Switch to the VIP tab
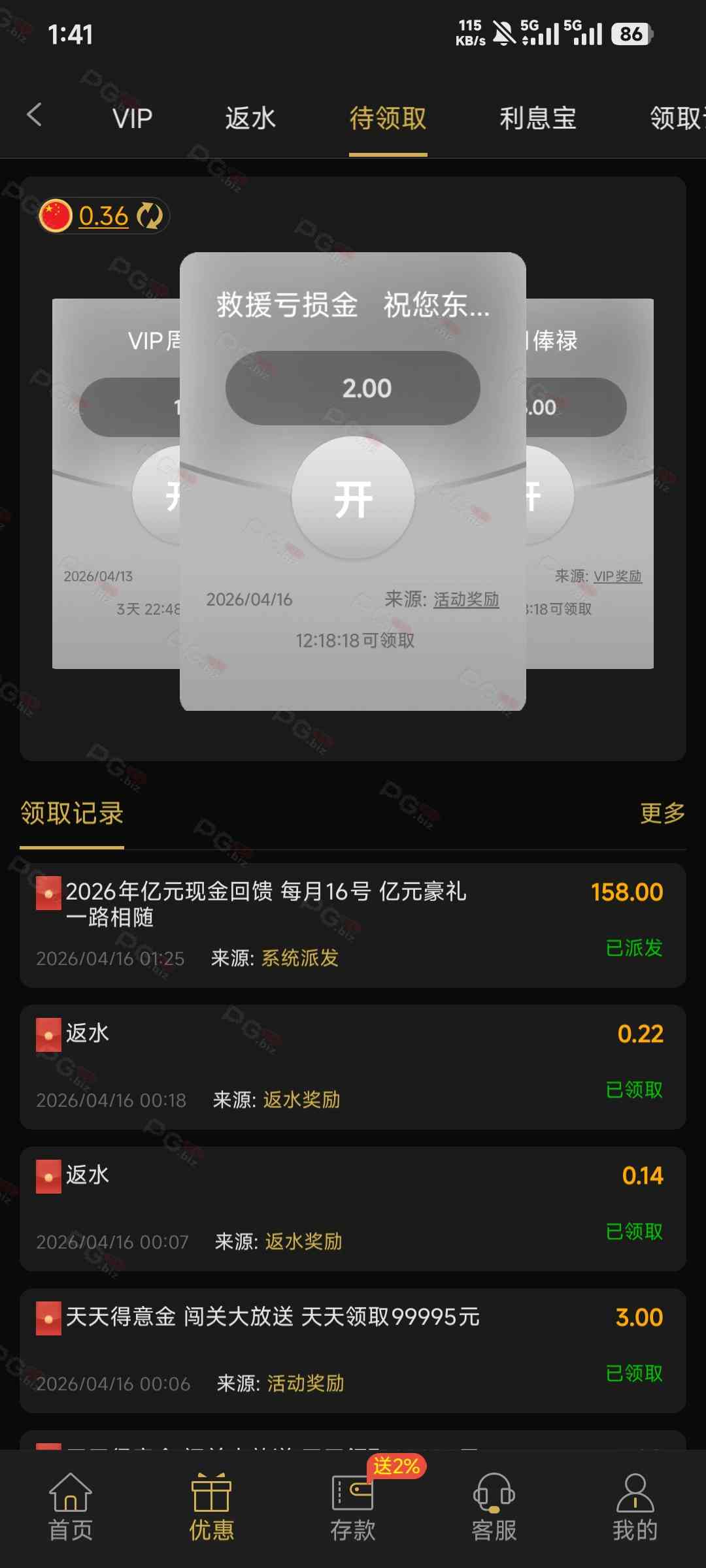 (132, 118)
